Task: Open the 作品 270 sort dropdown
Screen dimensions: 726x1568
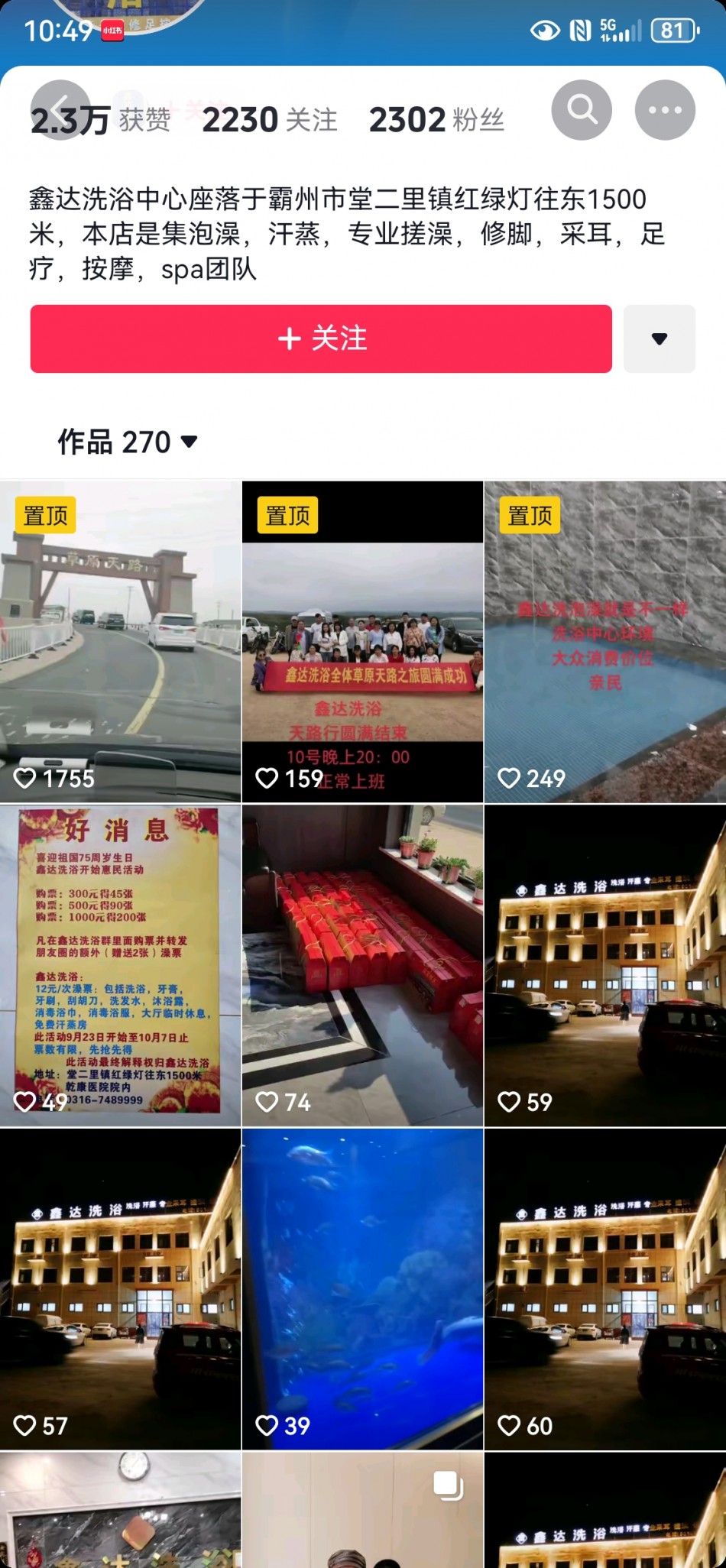Action: [x=128, y=442]
